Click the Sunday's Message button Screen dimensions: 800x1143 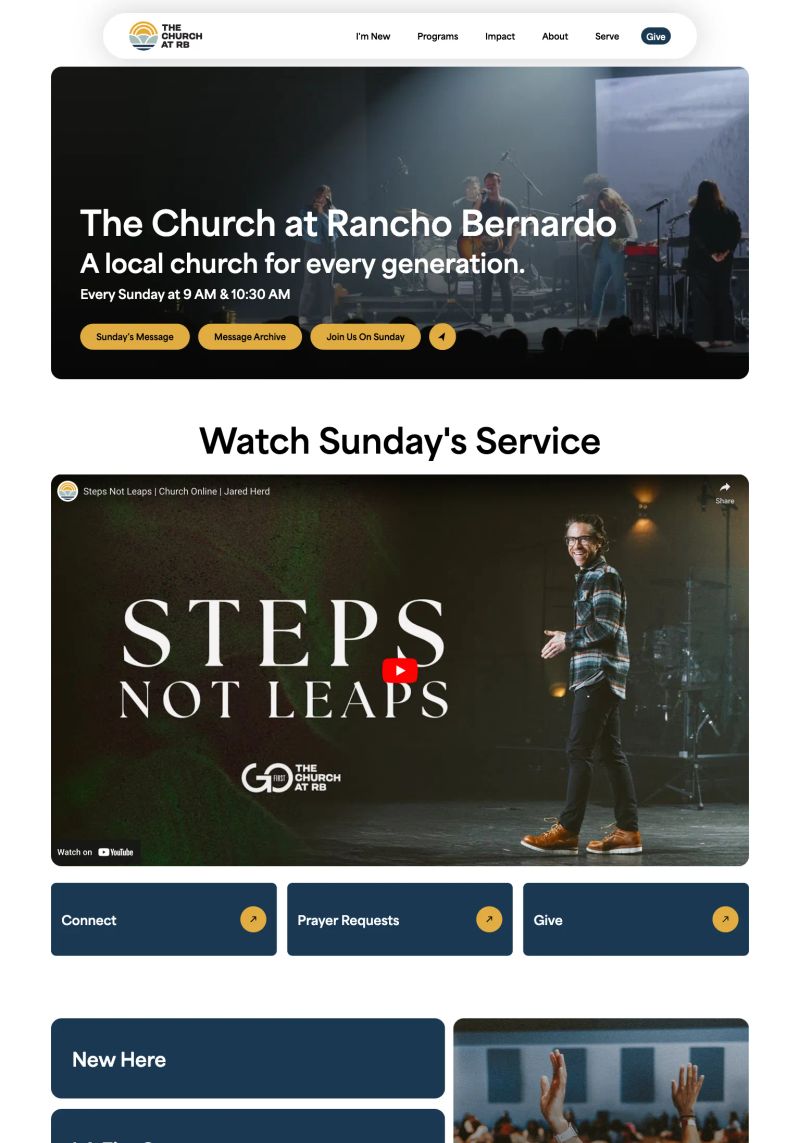[x=135, y=336]
